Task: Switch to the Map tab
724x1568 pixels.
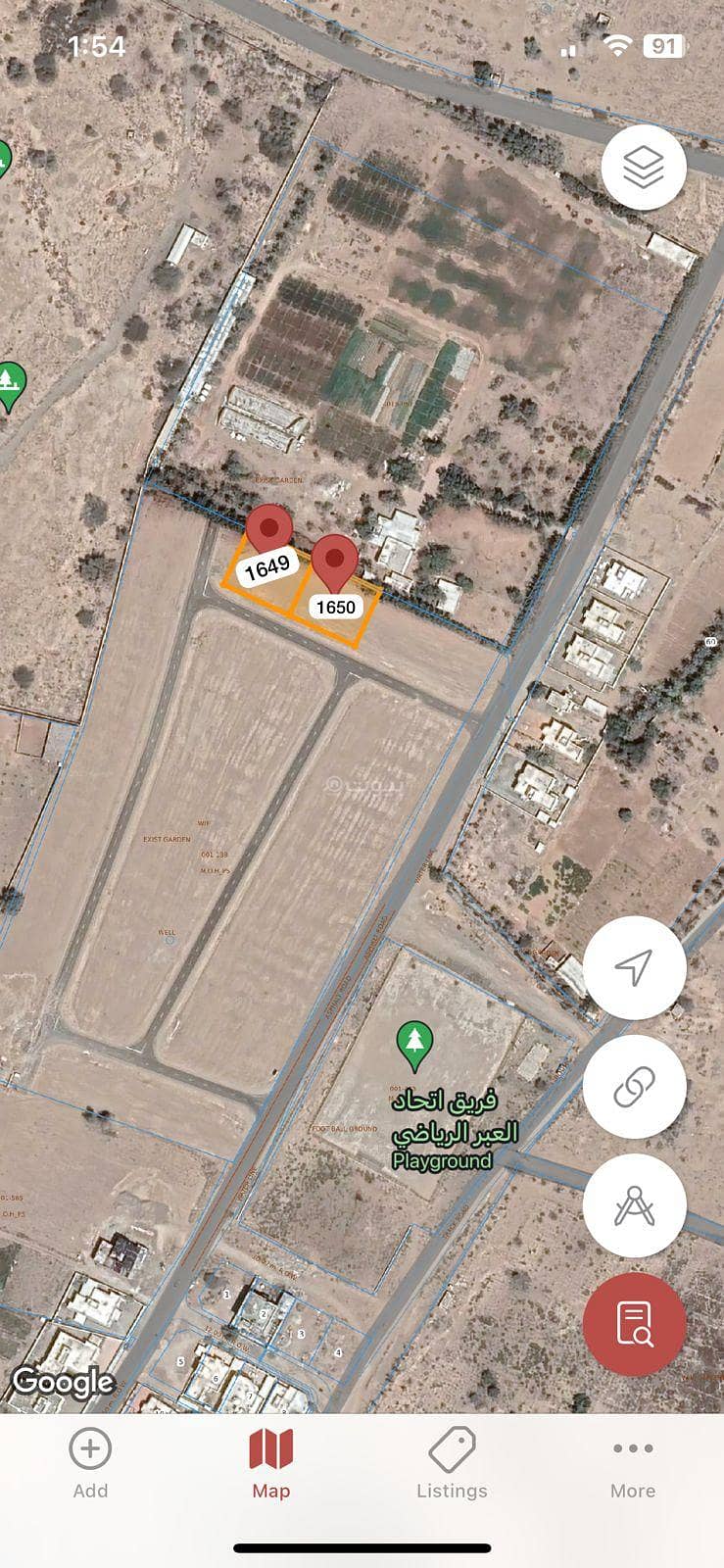Action: (271, 1464)
